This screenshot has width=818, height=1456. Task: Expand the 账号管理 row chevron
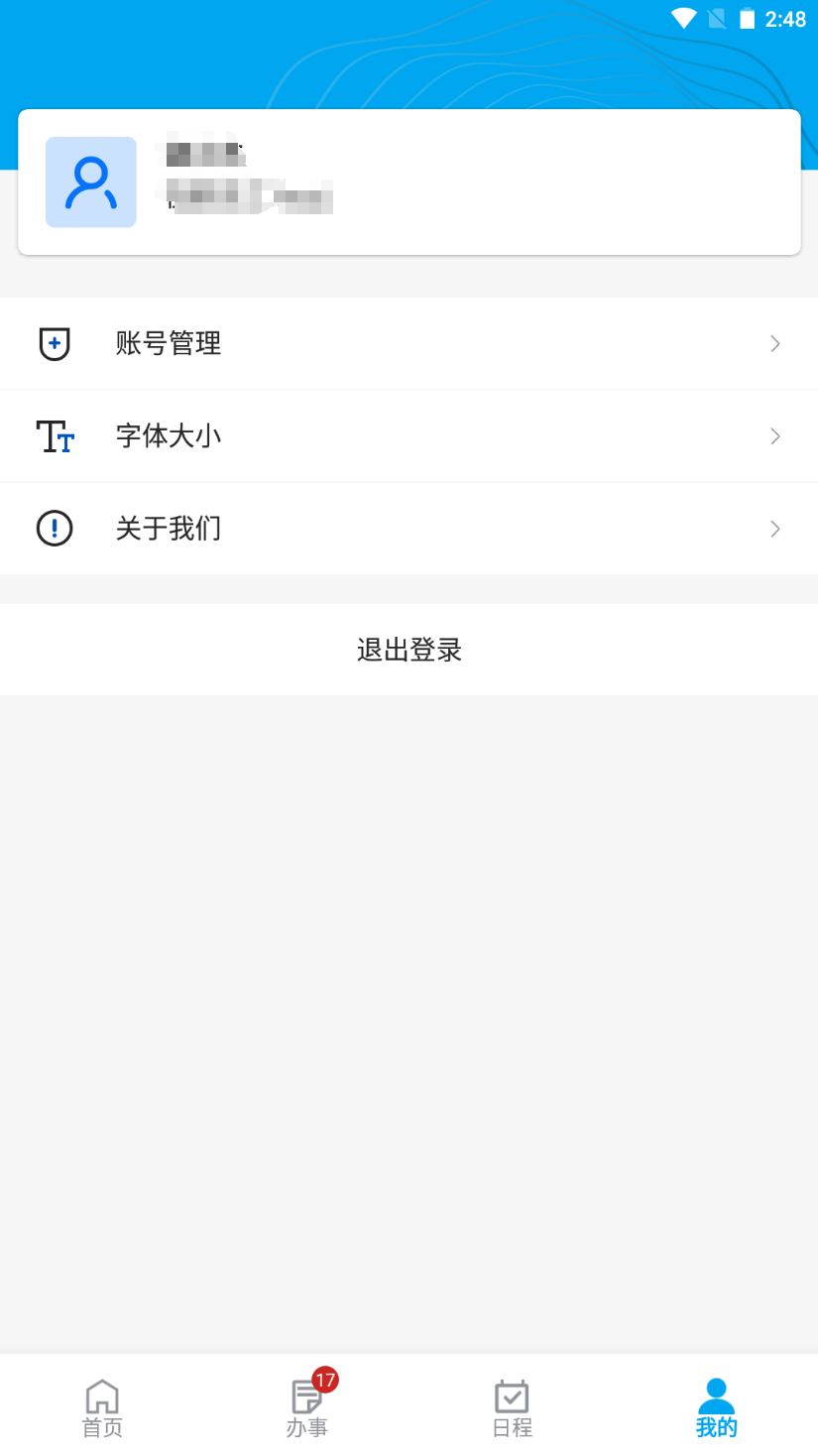[774, 344]
